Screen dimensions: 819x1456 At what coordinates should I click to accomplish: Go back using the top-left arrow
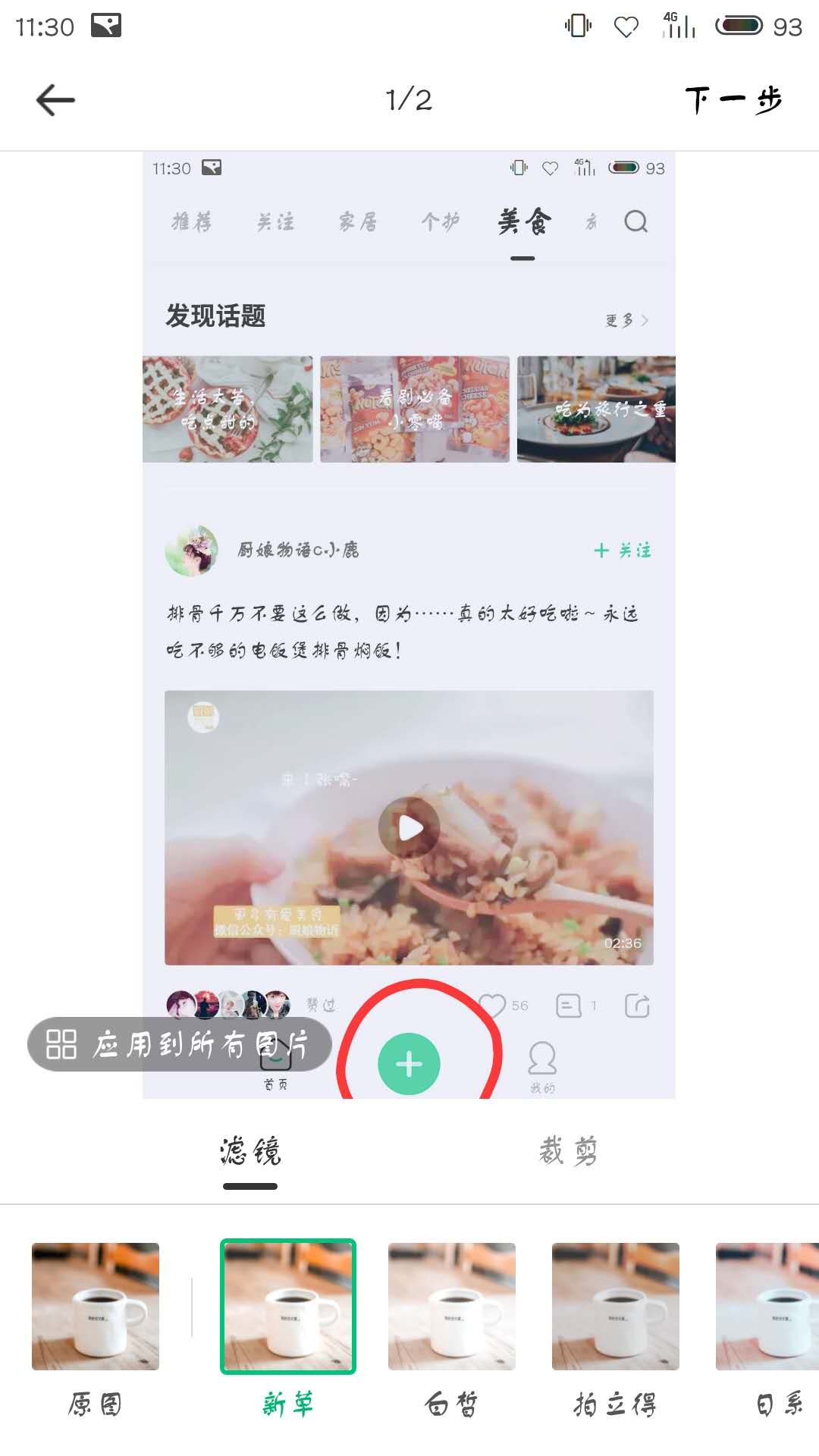click(55, 100)
